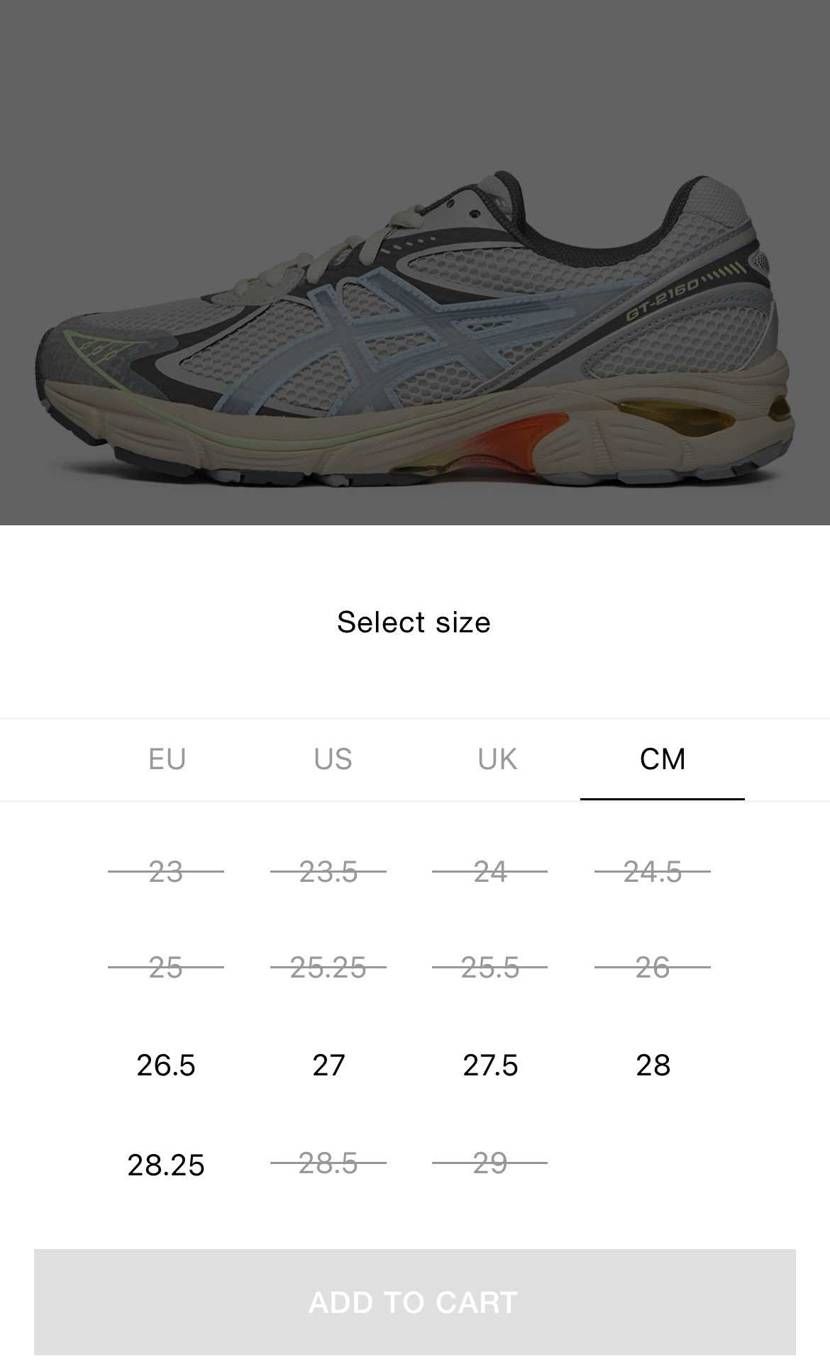Choose size 28
Screen dimensions: 830x1371
[653, 1065]
